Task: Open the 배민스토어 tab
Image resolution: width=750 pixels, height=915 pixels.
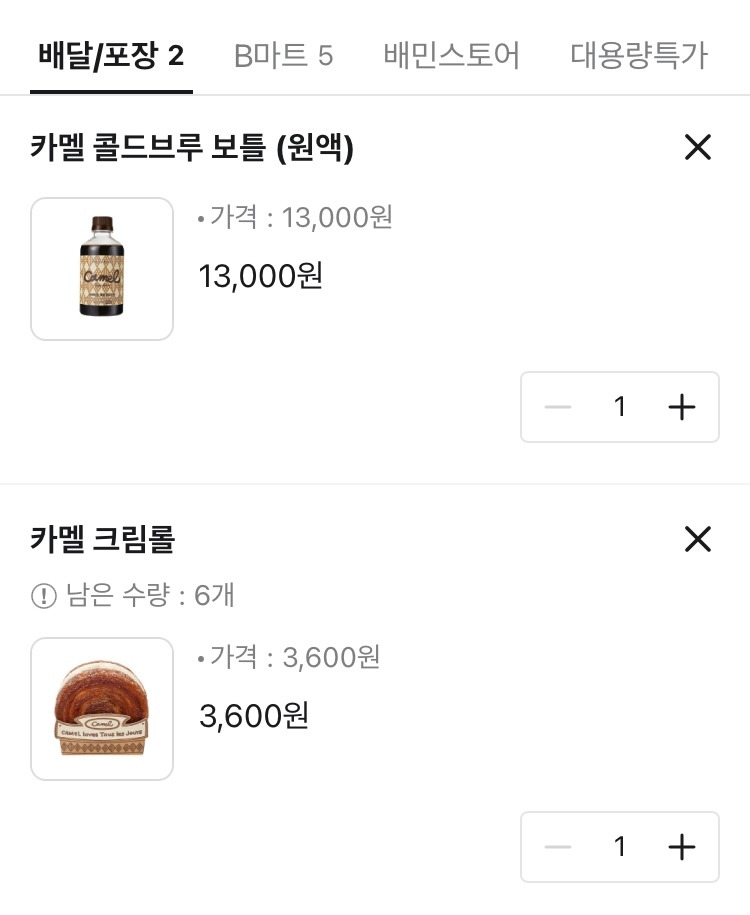Action: click(451, 56)
